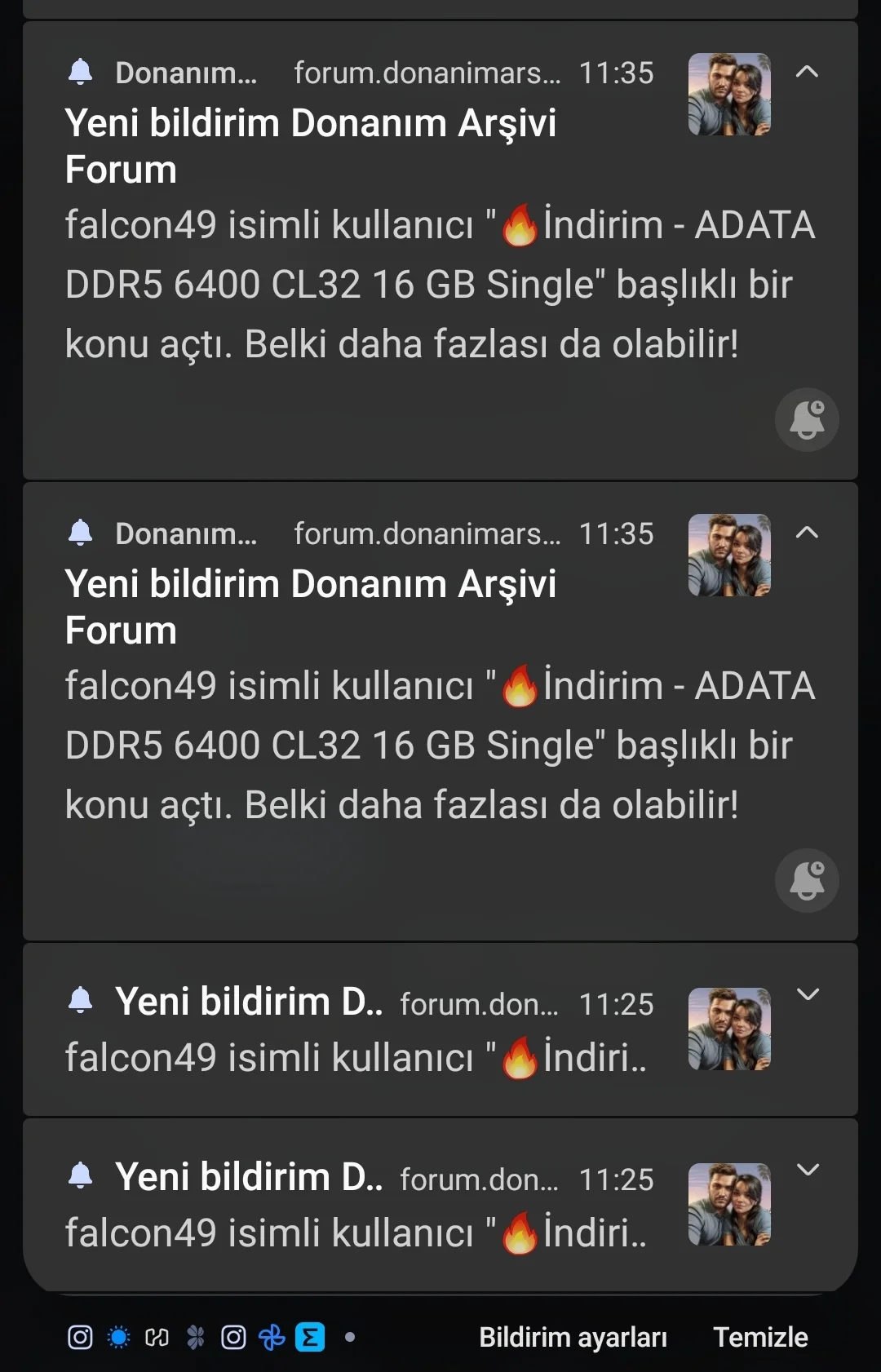Expand the last 11:25 falcon49 notification

click(x=808, y=1170)
